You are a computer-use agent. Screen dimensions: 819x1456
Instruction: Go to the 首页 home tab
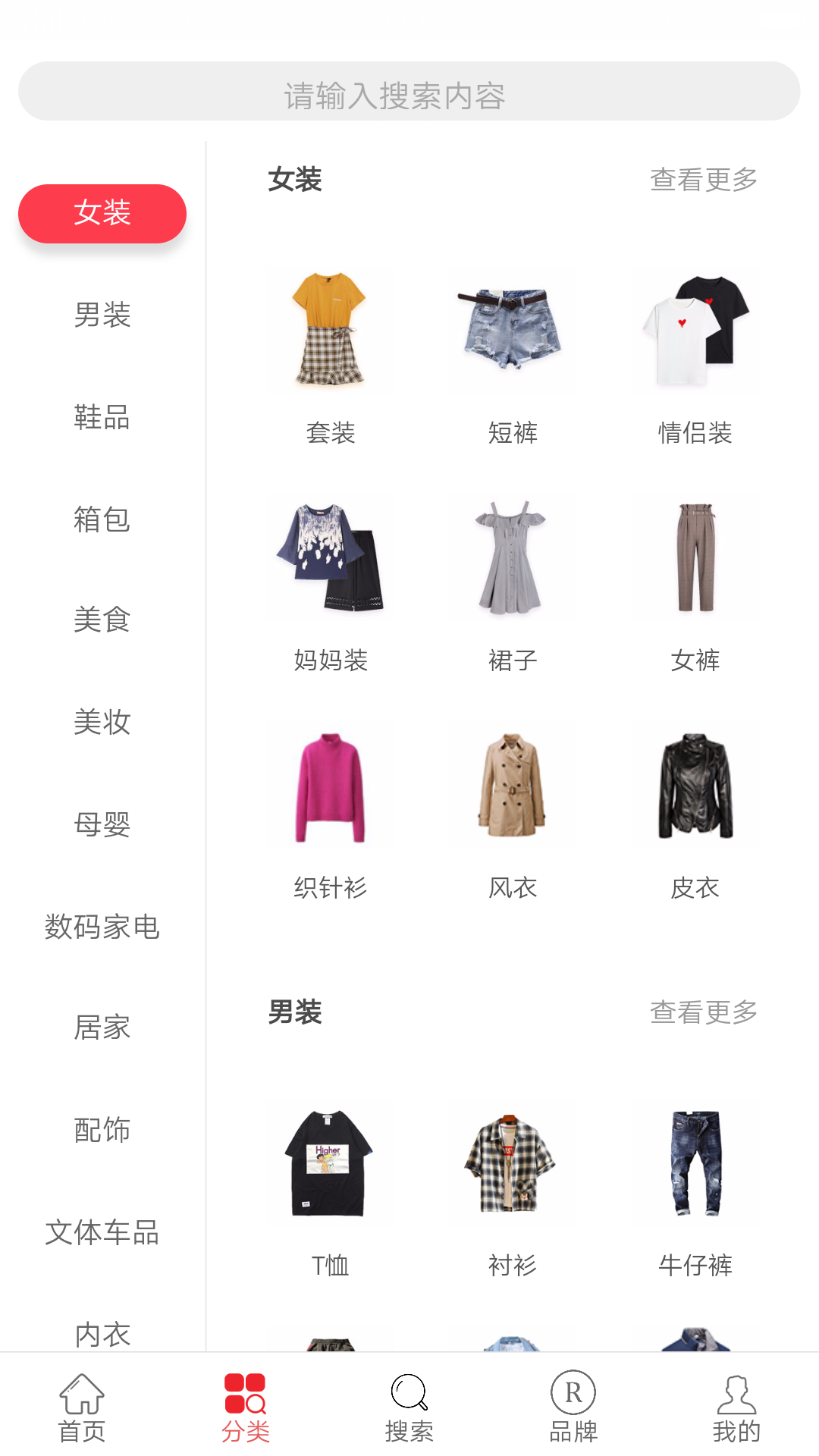point(82,1407)
